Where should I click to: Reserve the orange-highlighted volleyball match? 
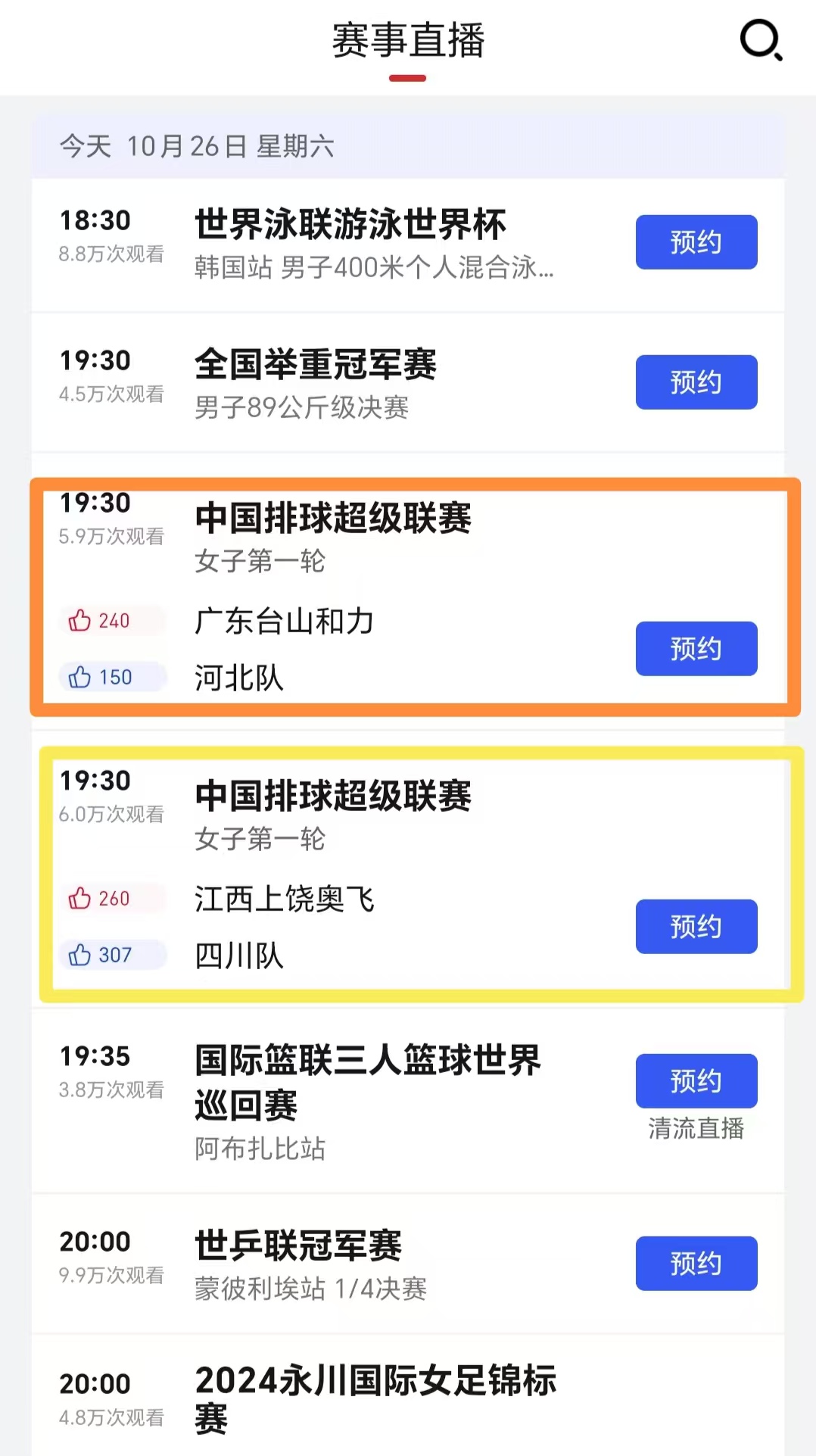[696, 649]
